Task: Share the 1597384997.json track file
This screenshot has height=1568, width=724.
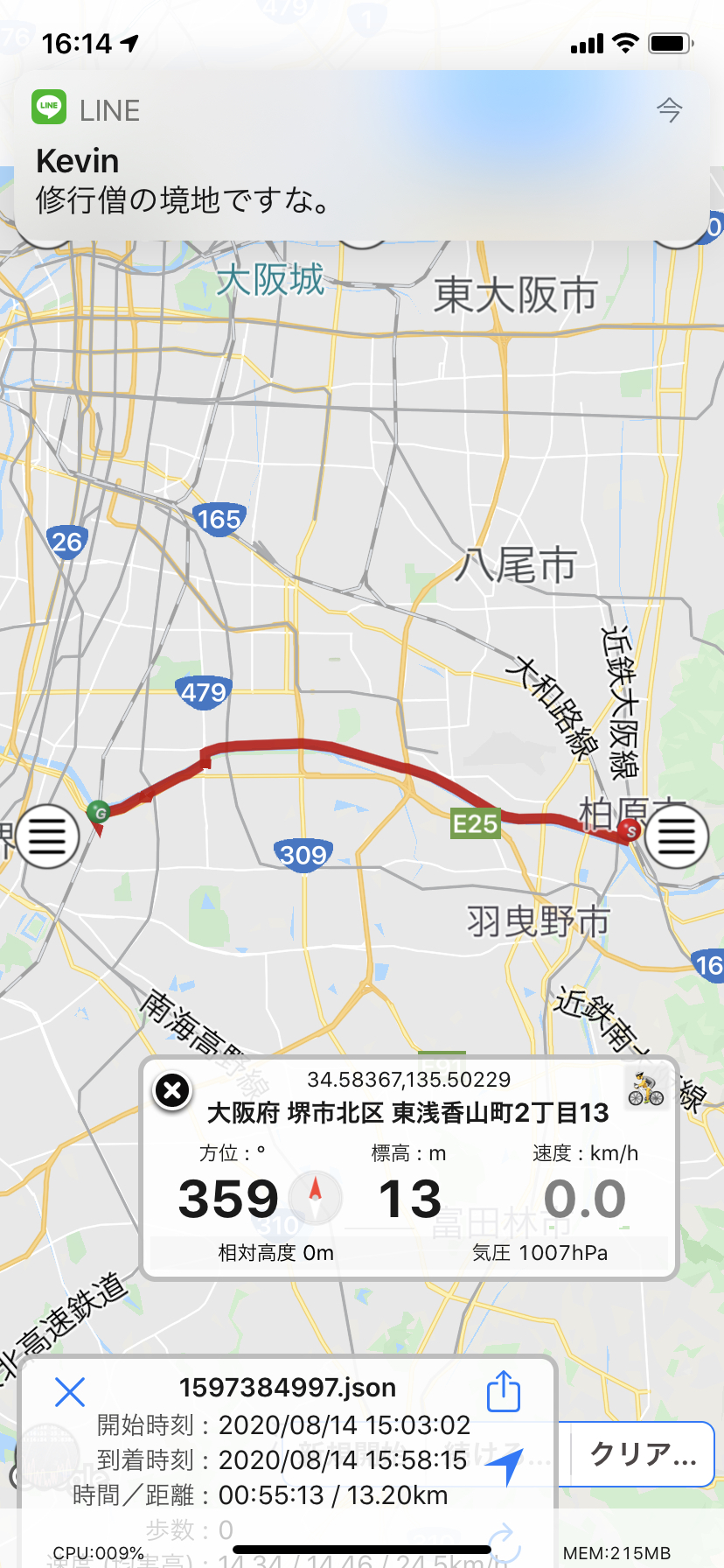Action: point(503,1391)
